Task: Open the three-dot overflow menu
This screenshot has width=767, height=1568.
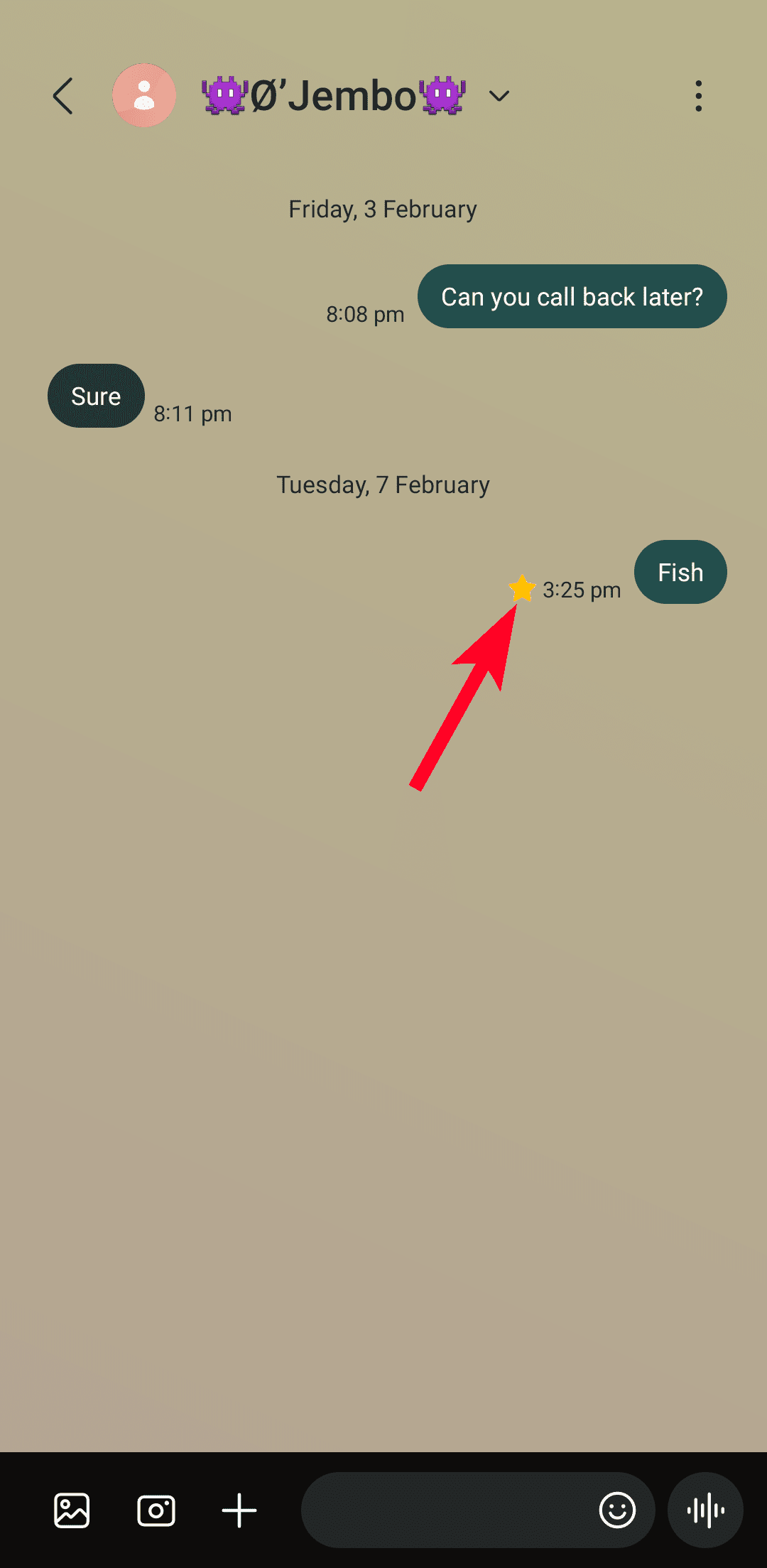Action: click(699, 96)
